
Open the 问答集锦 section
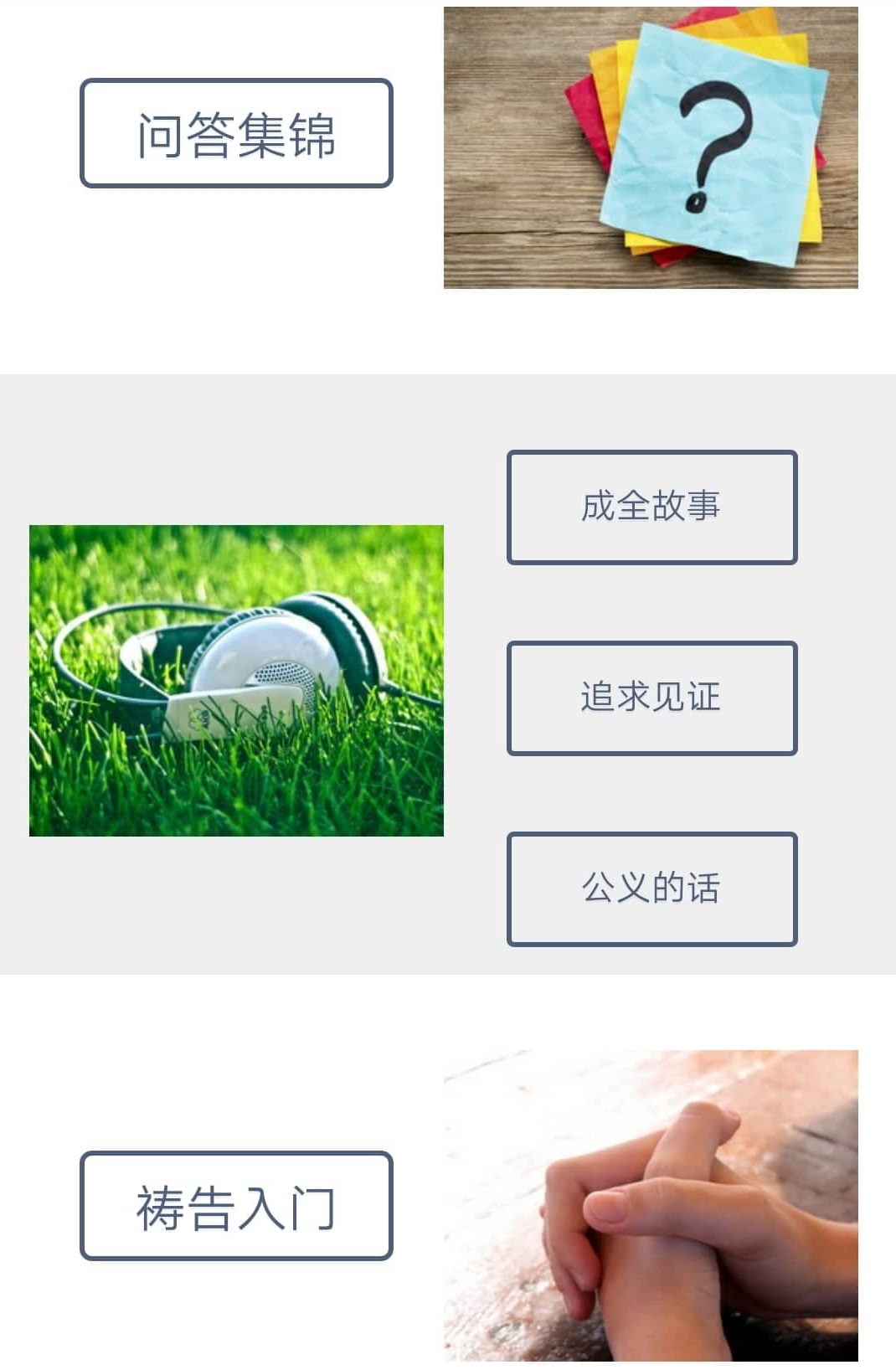click(x=236, y=133)
